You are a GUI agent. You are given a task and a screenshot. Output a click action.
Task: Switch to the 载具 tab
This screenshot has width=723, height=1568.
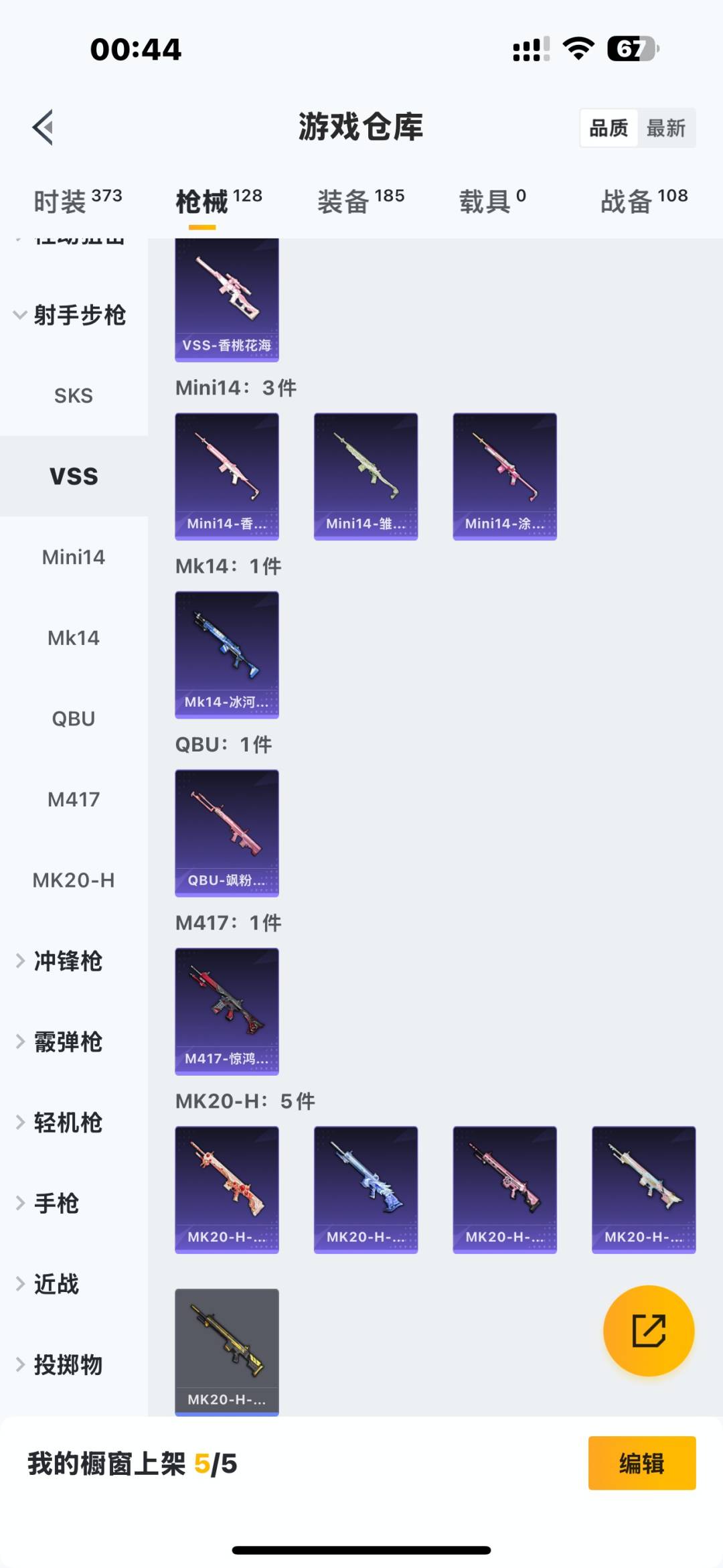point(492,201)
